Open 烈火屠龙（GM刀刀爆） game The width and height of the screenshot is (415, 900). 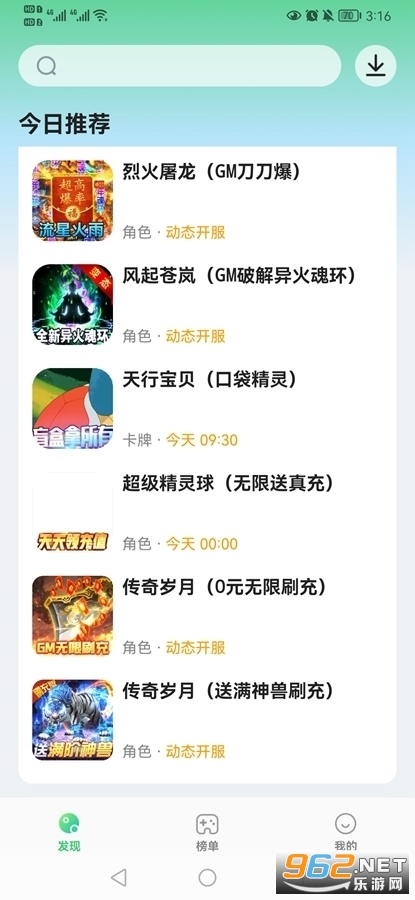207,200
